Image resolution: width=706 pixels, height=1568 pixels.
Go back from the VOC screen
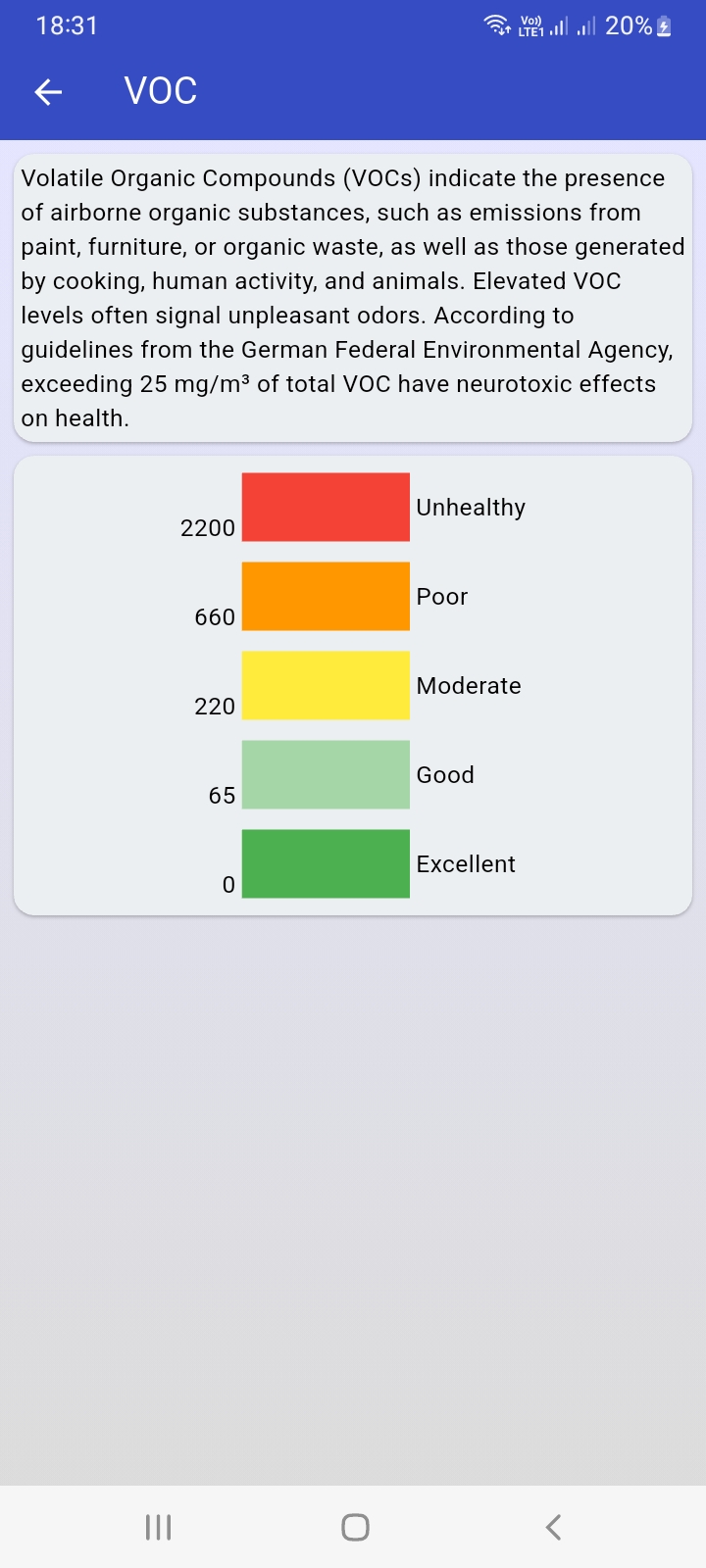(x=48, y=92)
